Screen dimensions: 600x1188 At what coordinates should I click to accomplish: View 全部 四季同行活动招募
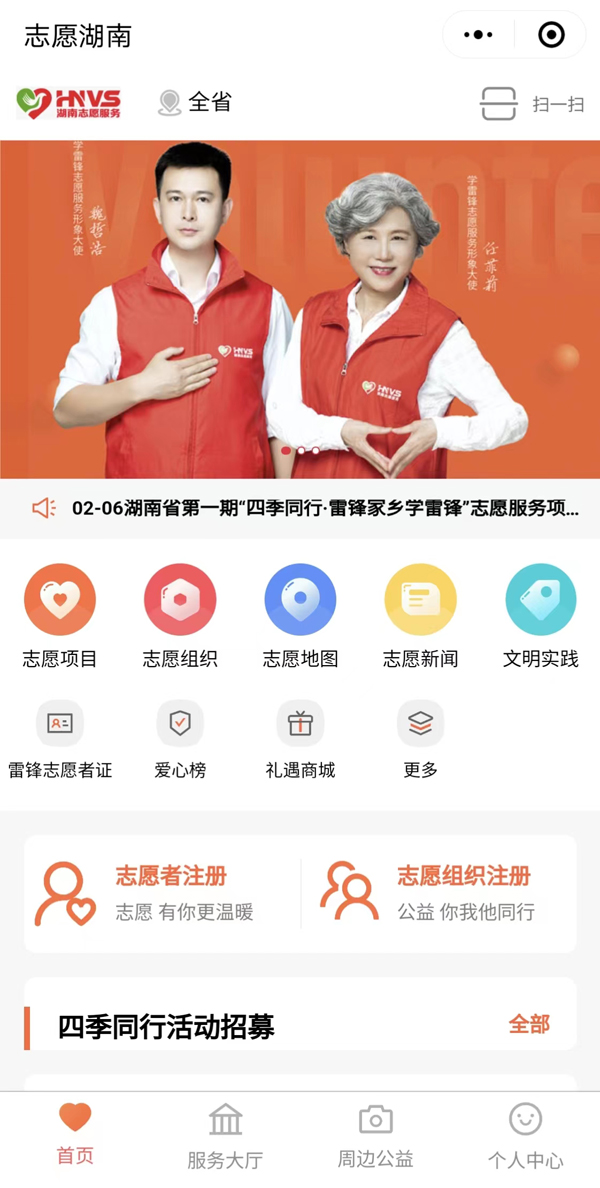pos(529,1024)
